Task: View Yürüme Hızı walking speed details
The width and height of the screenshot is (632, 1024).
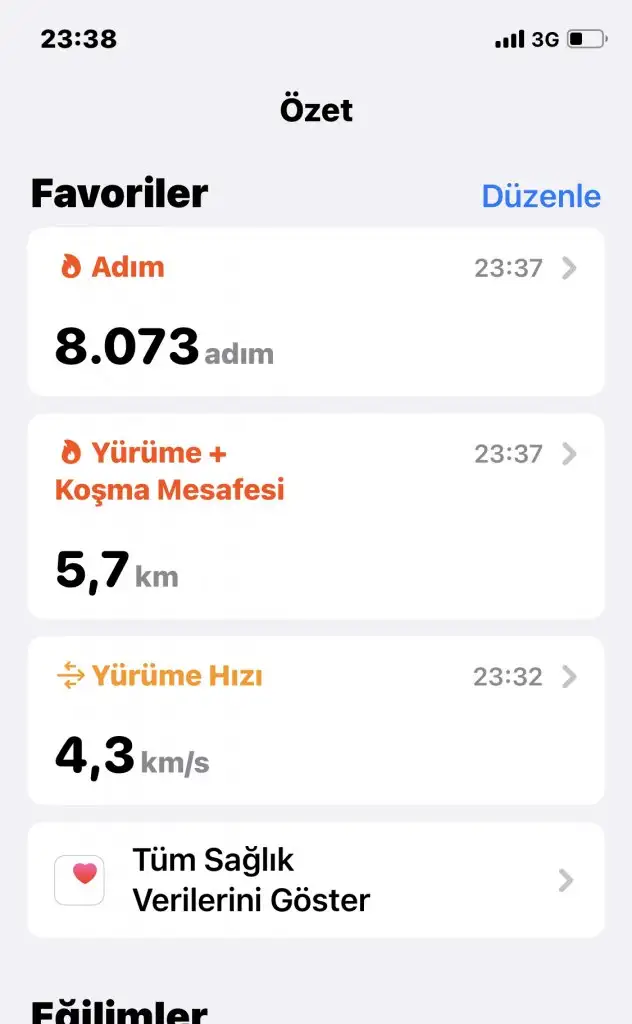Action: pos(315,720)
